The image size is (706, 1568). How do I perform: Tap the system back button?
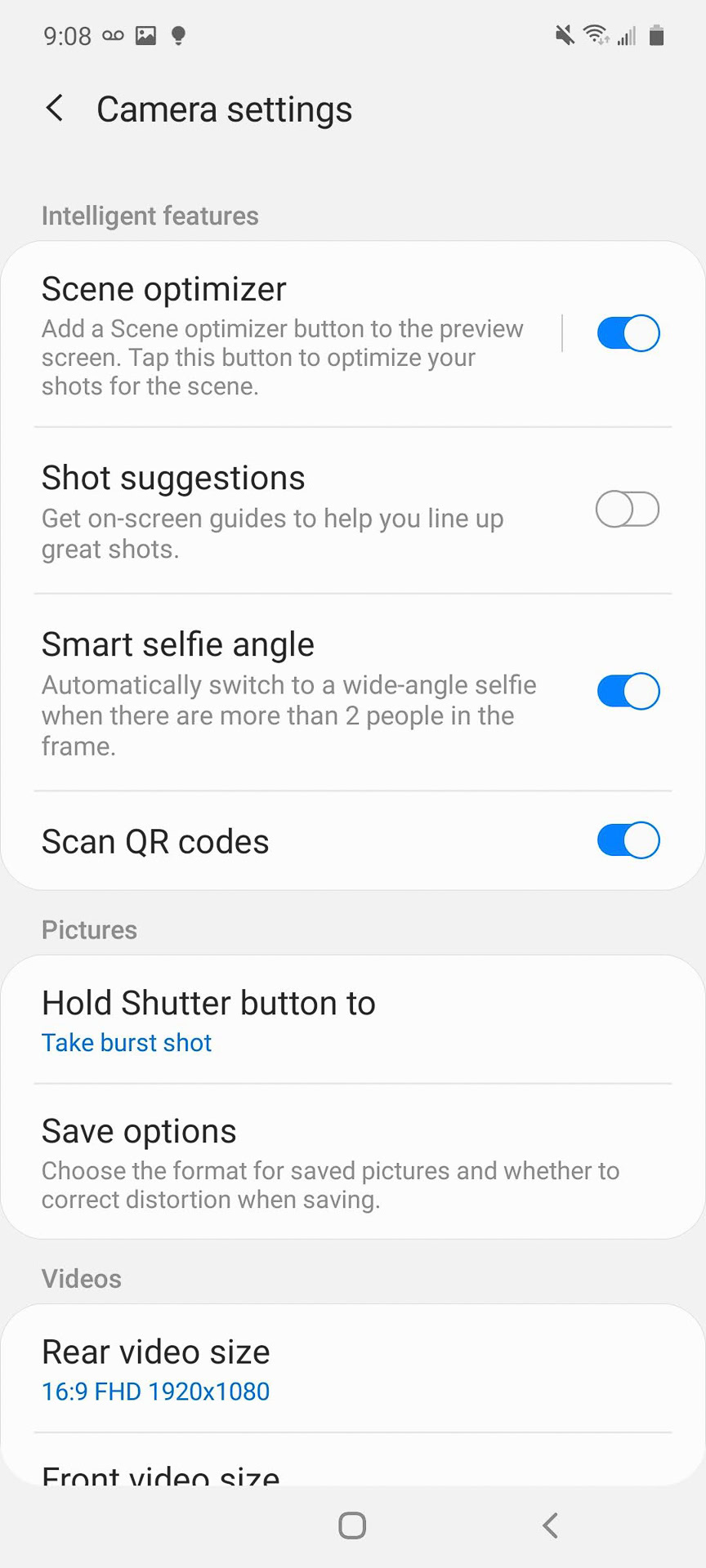pyautogui.click(x=551, y=1525)
